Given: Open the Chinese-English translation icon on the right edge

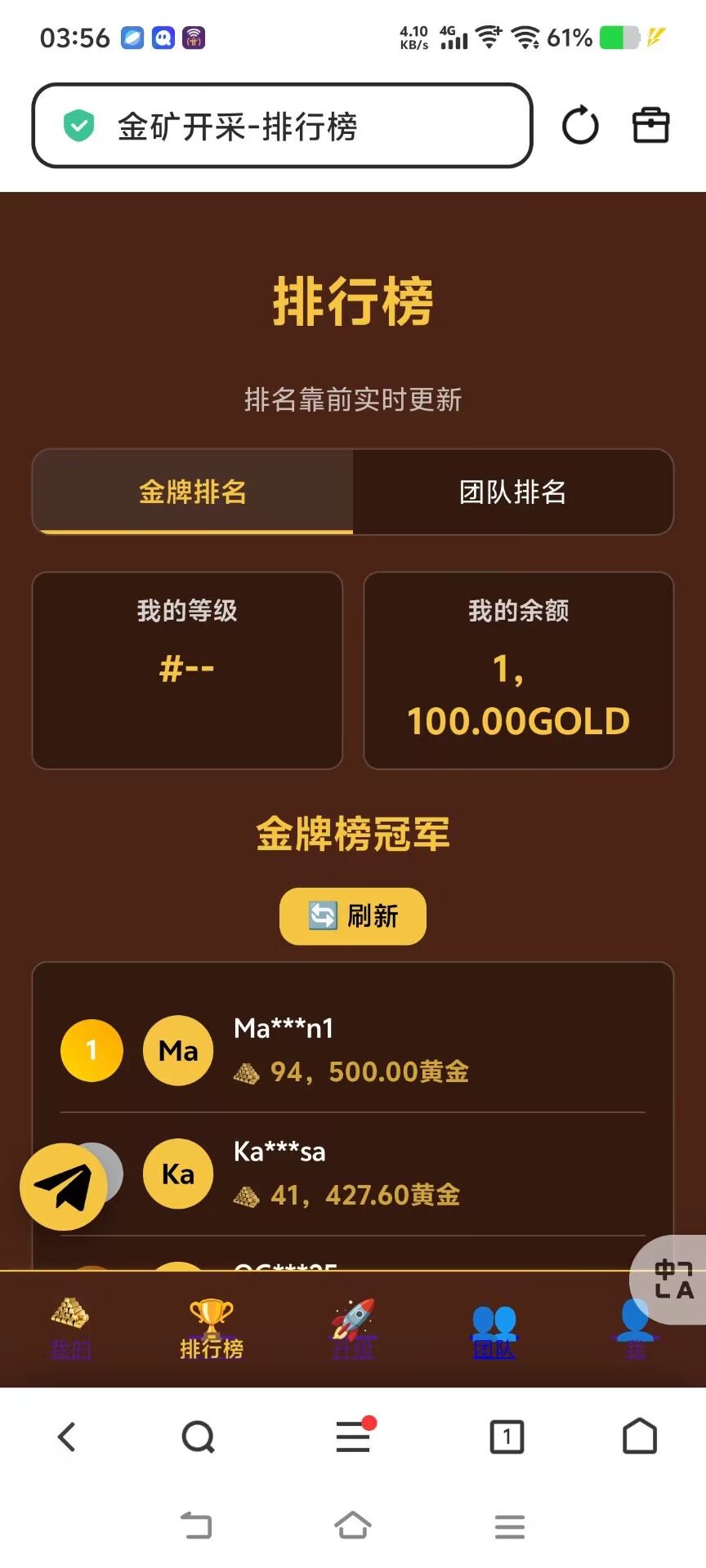Looking at the screenshot, I should pos(673,1279).
